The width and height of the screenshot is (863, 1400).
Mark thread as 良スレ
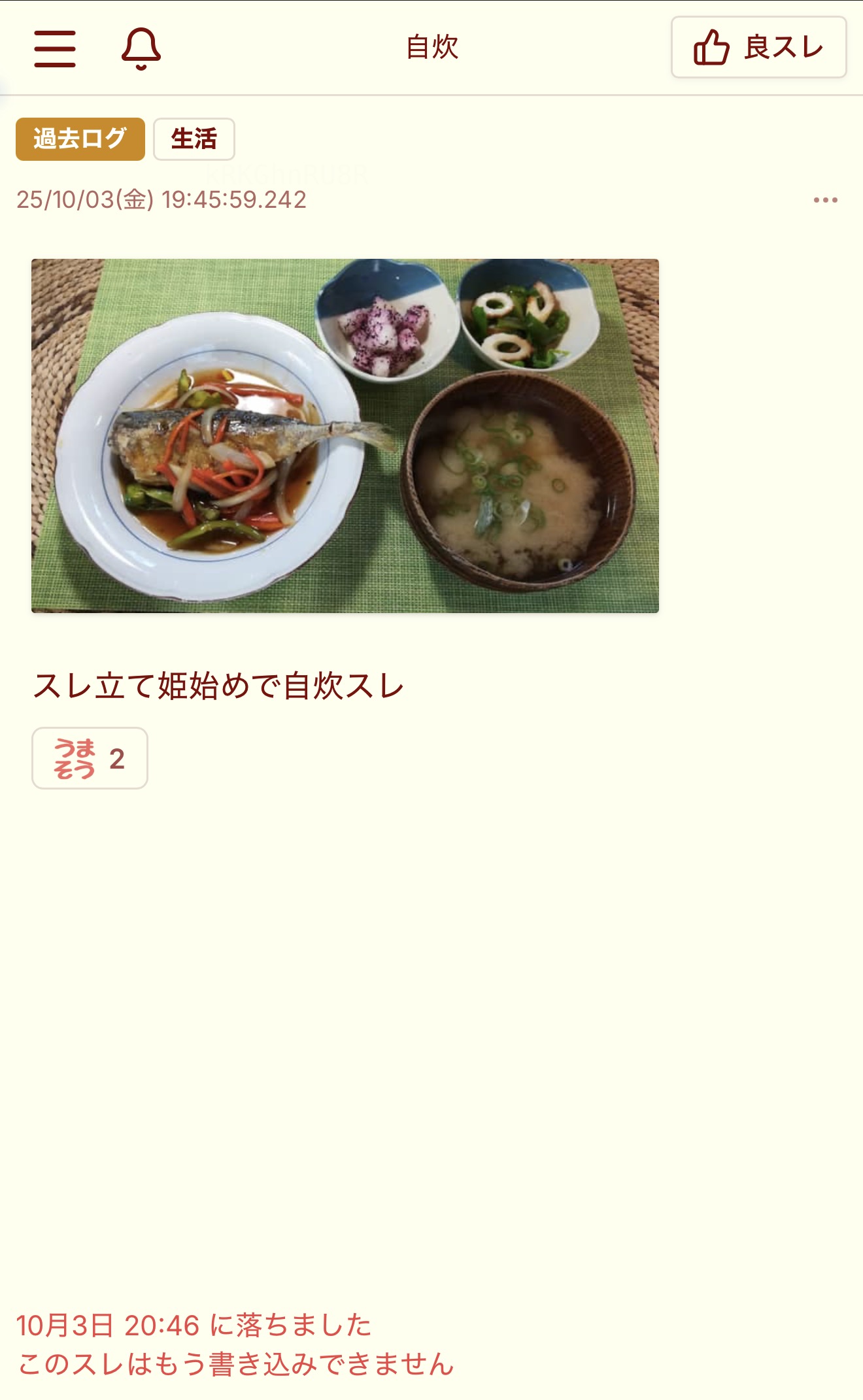(758, 48)
